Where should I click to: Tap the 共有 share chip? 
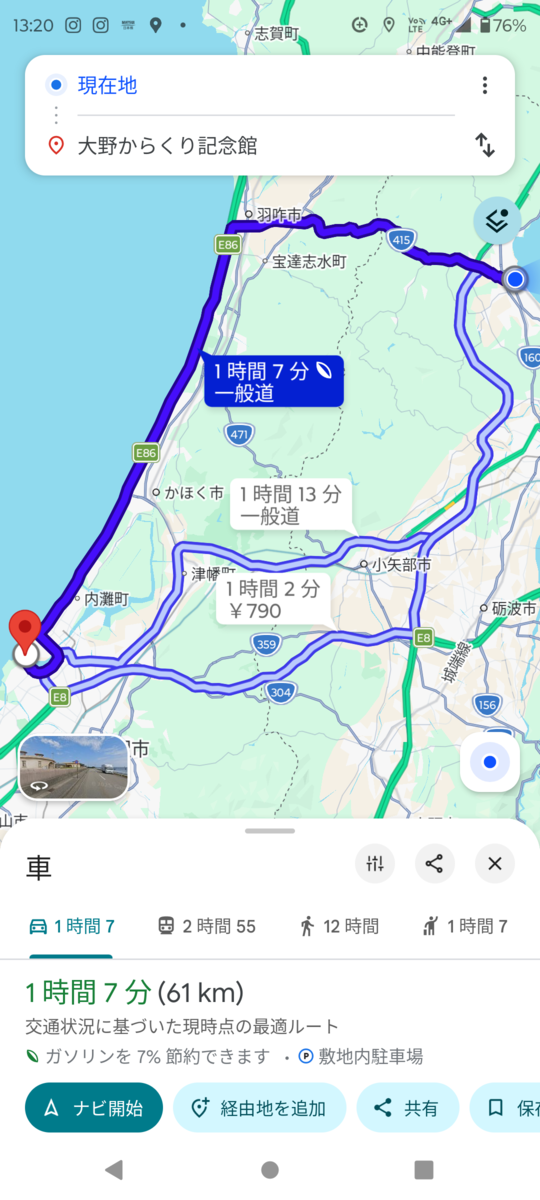click(407, 1108)
